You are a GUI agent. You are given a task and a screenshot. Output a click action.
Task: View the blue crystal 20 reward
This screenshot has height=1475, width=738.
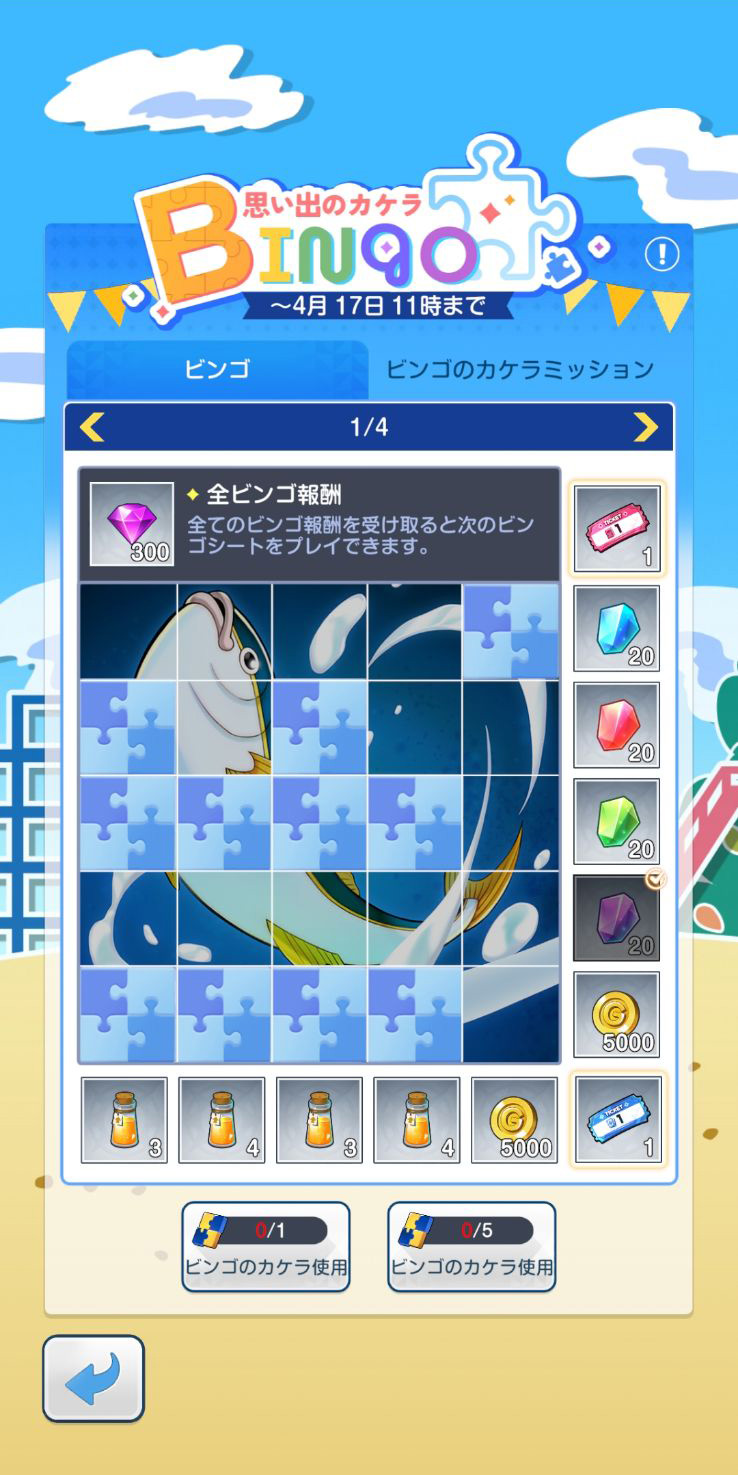(617, 628)
